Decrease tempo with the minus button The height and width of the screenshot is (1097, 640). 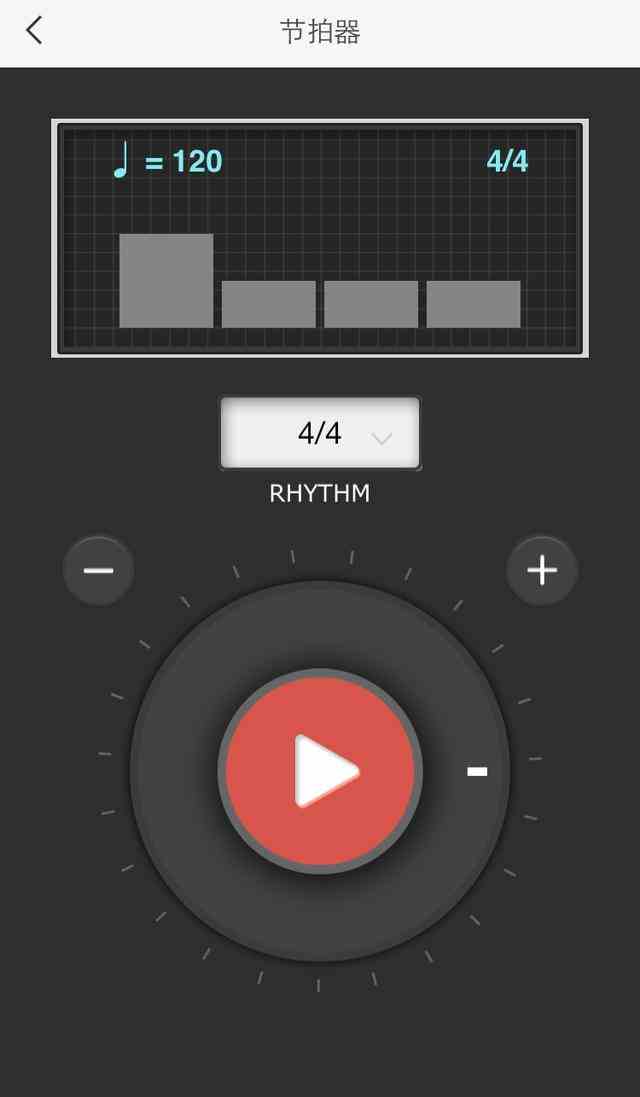tap(98, 570)
